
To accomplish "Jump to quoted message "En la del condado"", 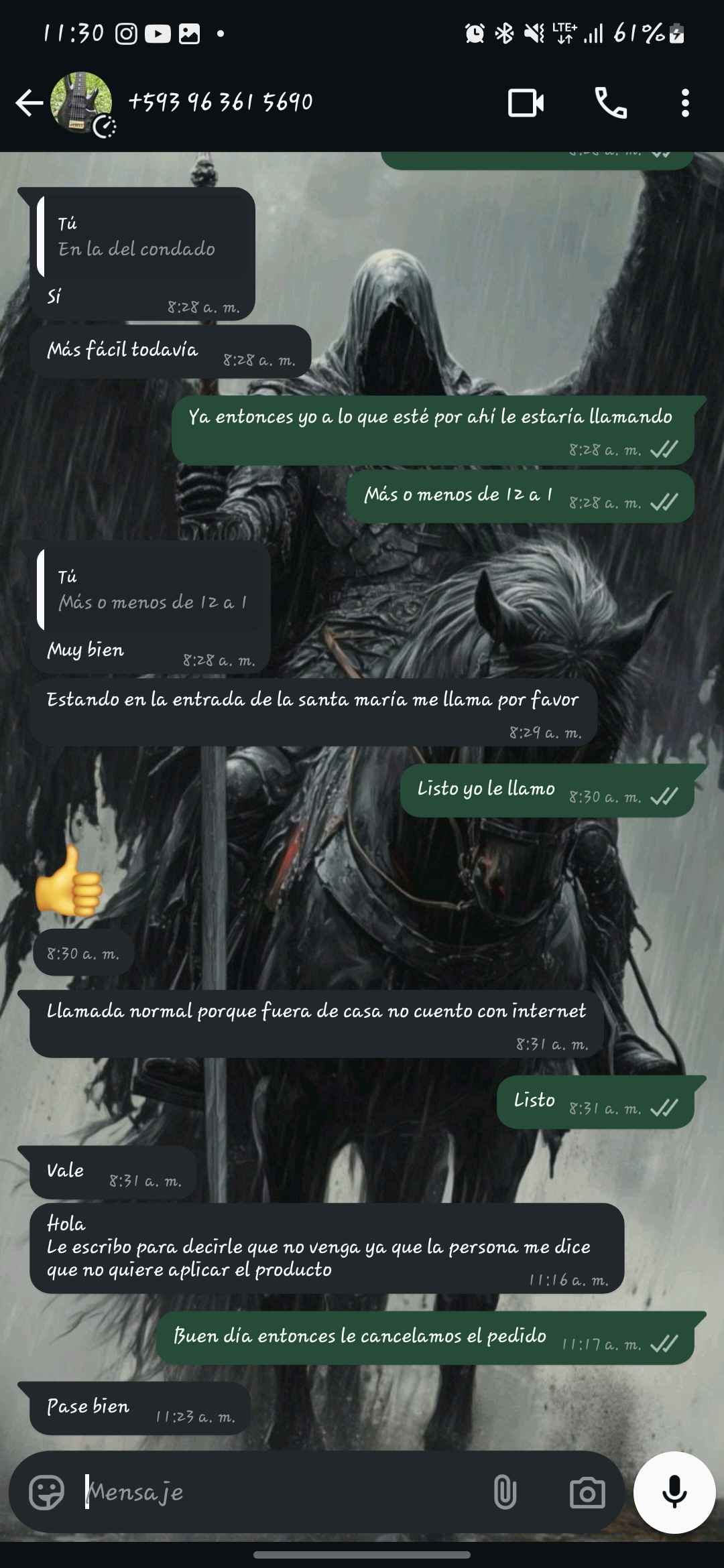I will 144,237.
